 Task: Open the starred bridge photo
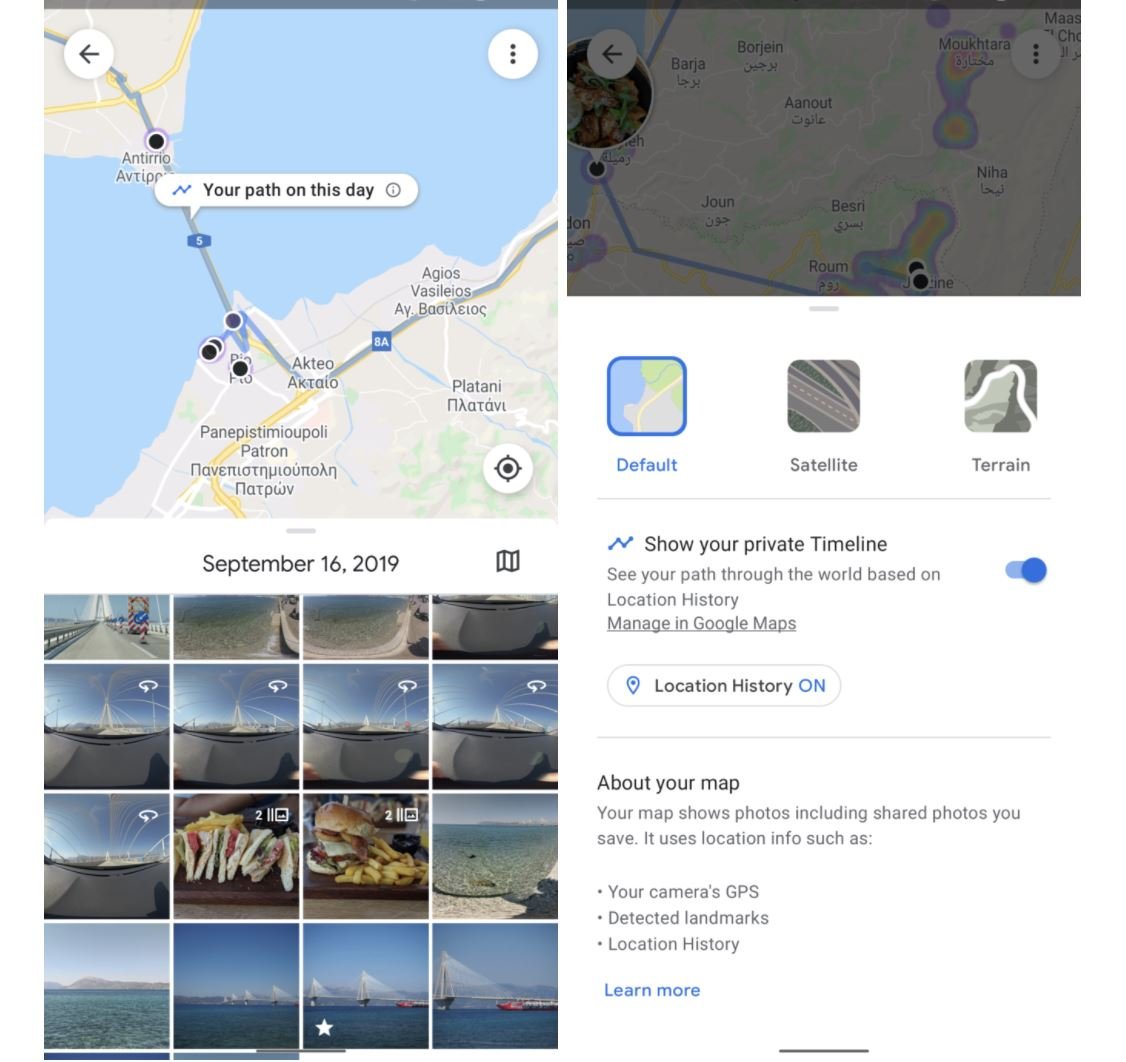[366, 985]
